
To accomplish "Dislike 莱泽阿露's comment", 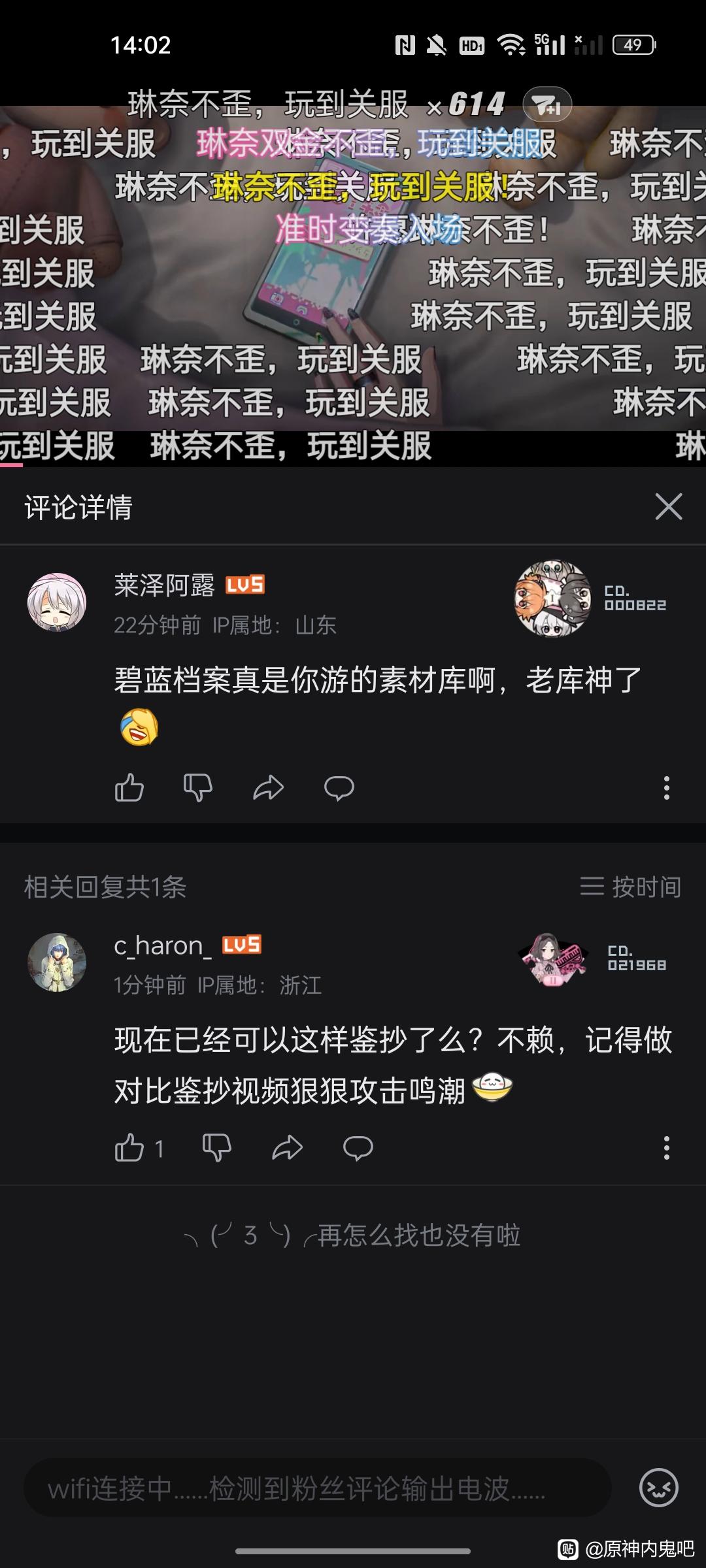I will click(197, 787).
